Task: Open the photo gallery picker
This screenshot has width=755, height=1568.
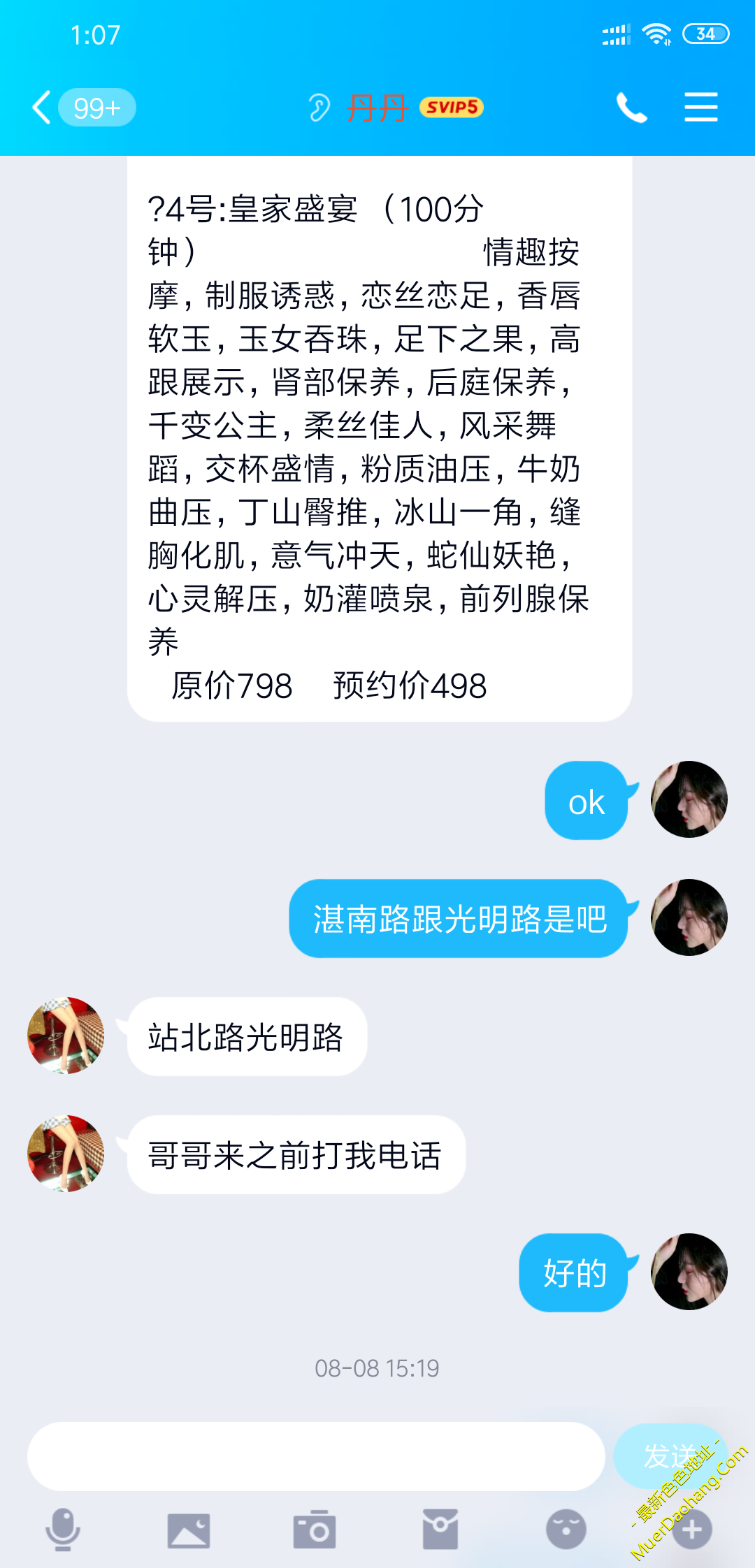Action: click(x=189, y=1530)
